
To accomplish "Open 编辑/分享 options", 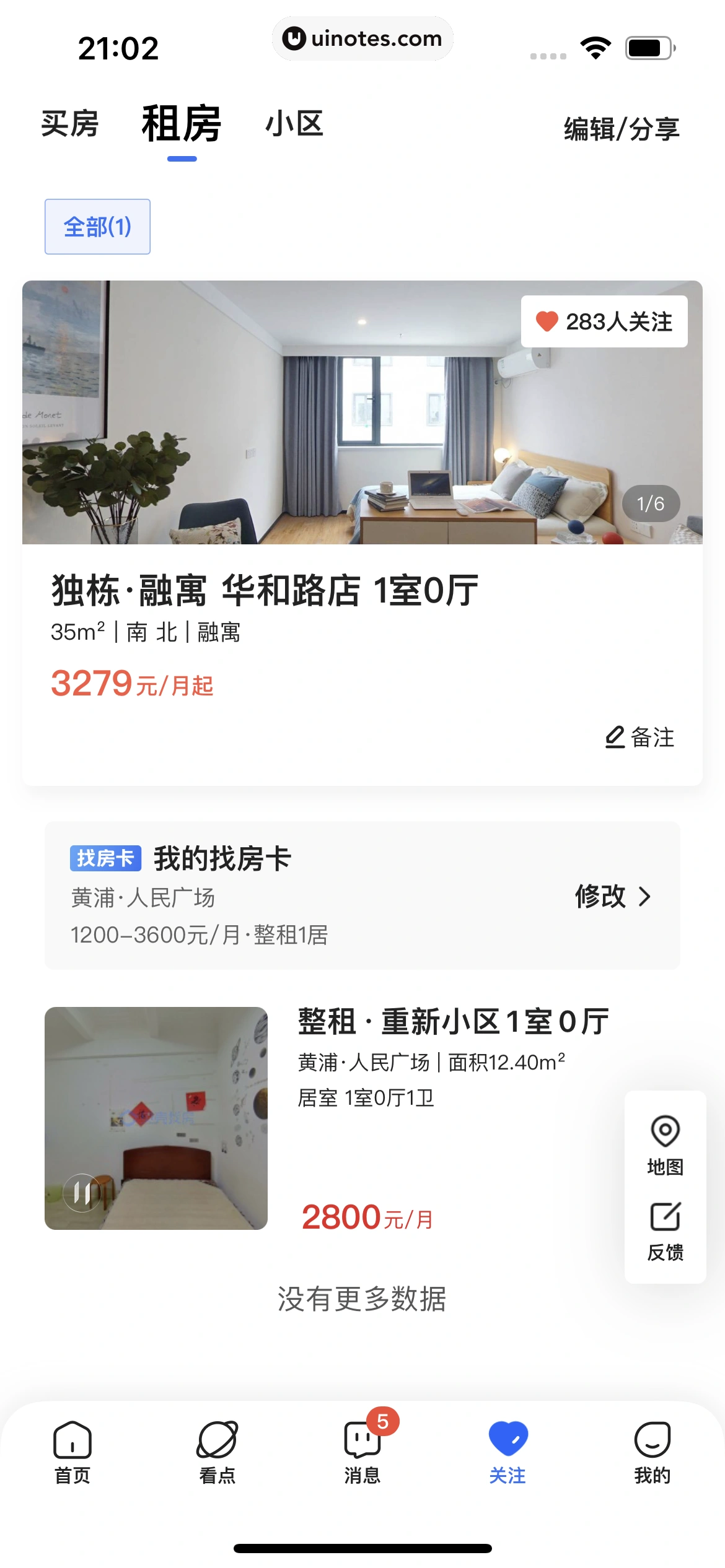I will click(x=622, y=129).
